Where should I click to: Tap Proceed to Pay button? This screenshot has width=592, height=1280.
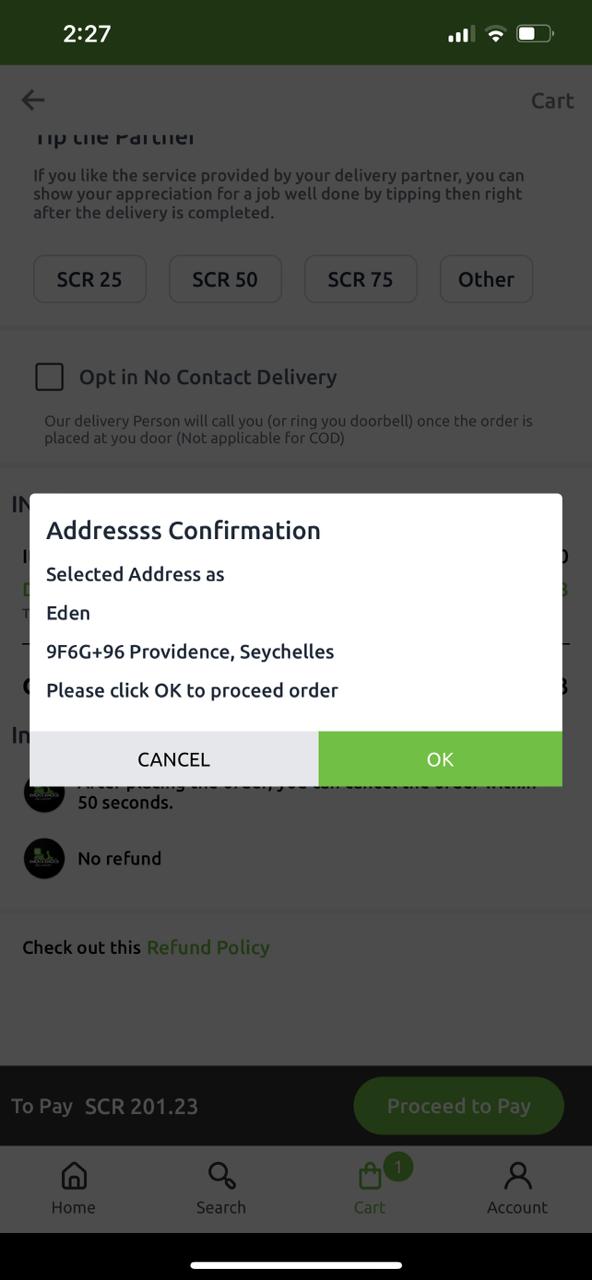459,1106
